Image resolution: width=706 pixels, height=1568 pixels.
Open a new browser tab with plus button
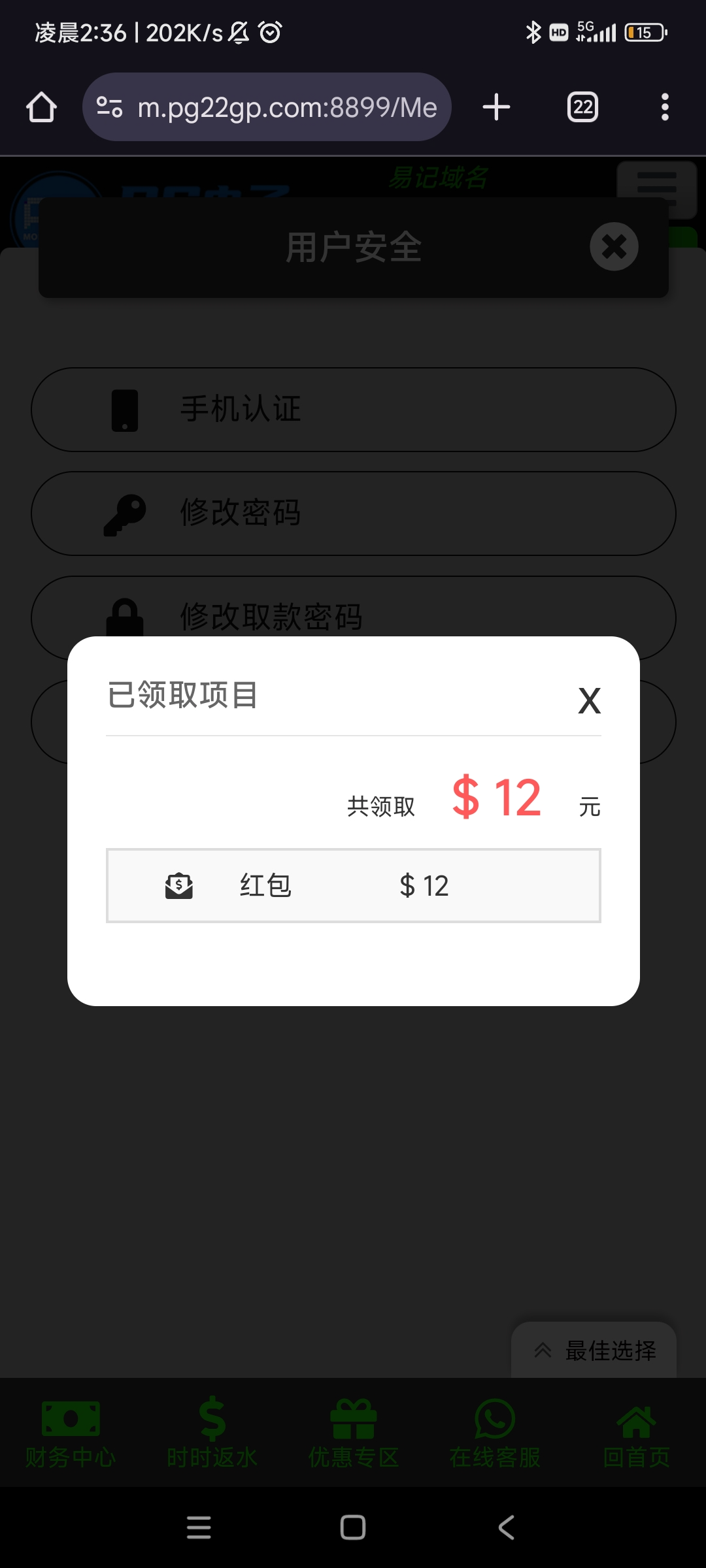pyautogui.click(x=496, y=106)
